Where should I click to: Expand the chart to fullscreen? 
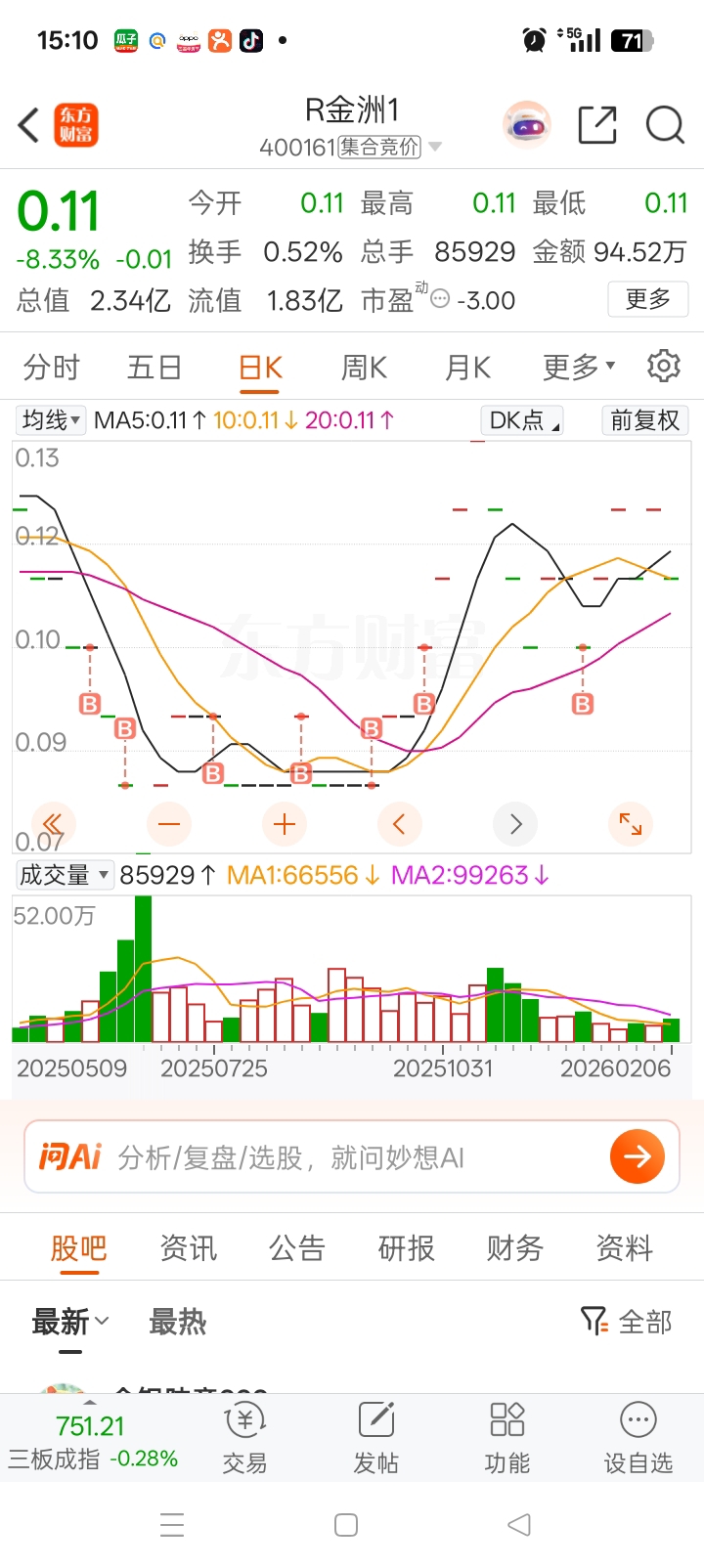click(631, 824)
